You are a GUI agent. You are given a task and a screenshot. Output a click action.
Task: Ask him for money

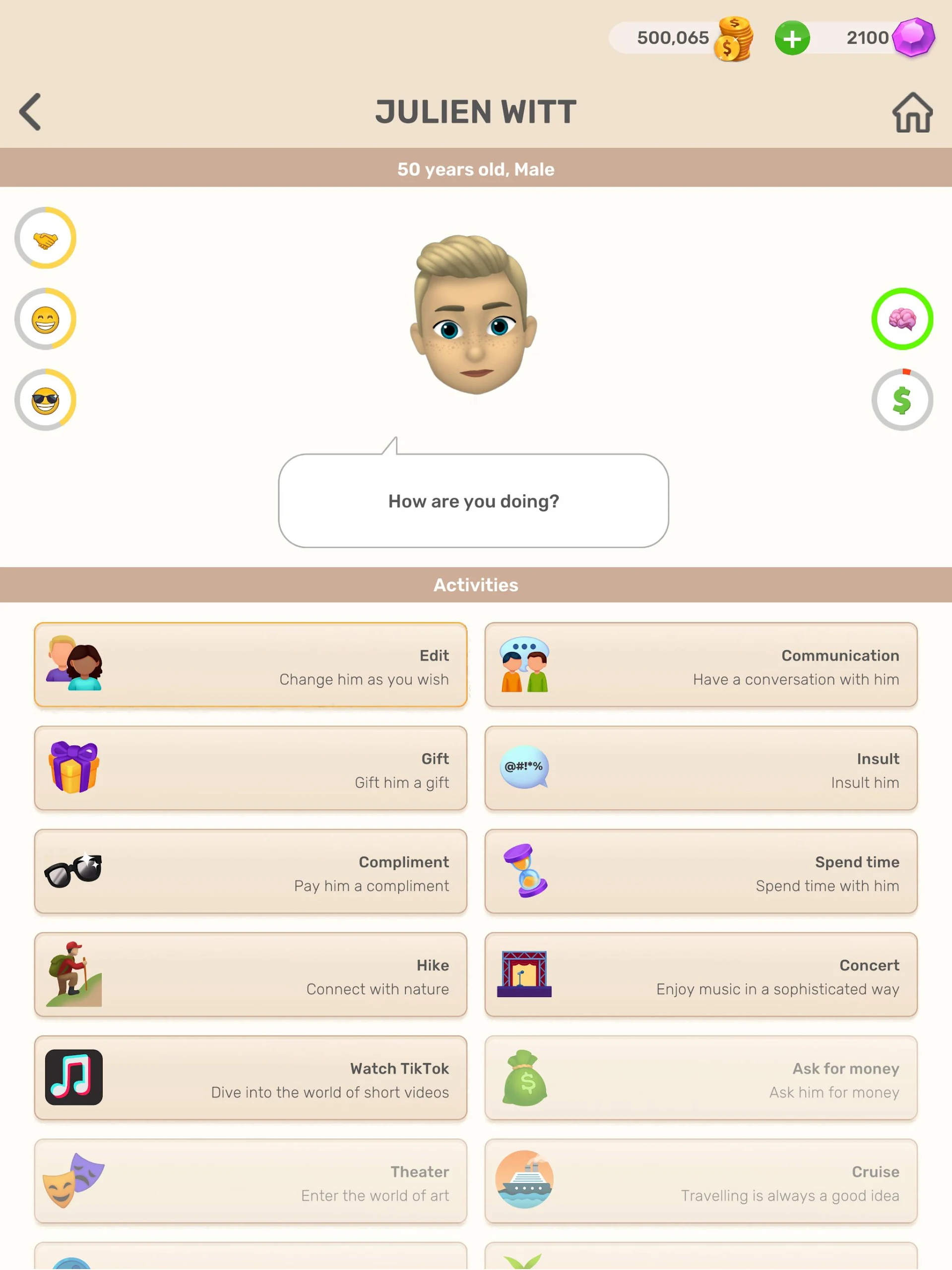pyautogui.click(x=700, y=1078)
